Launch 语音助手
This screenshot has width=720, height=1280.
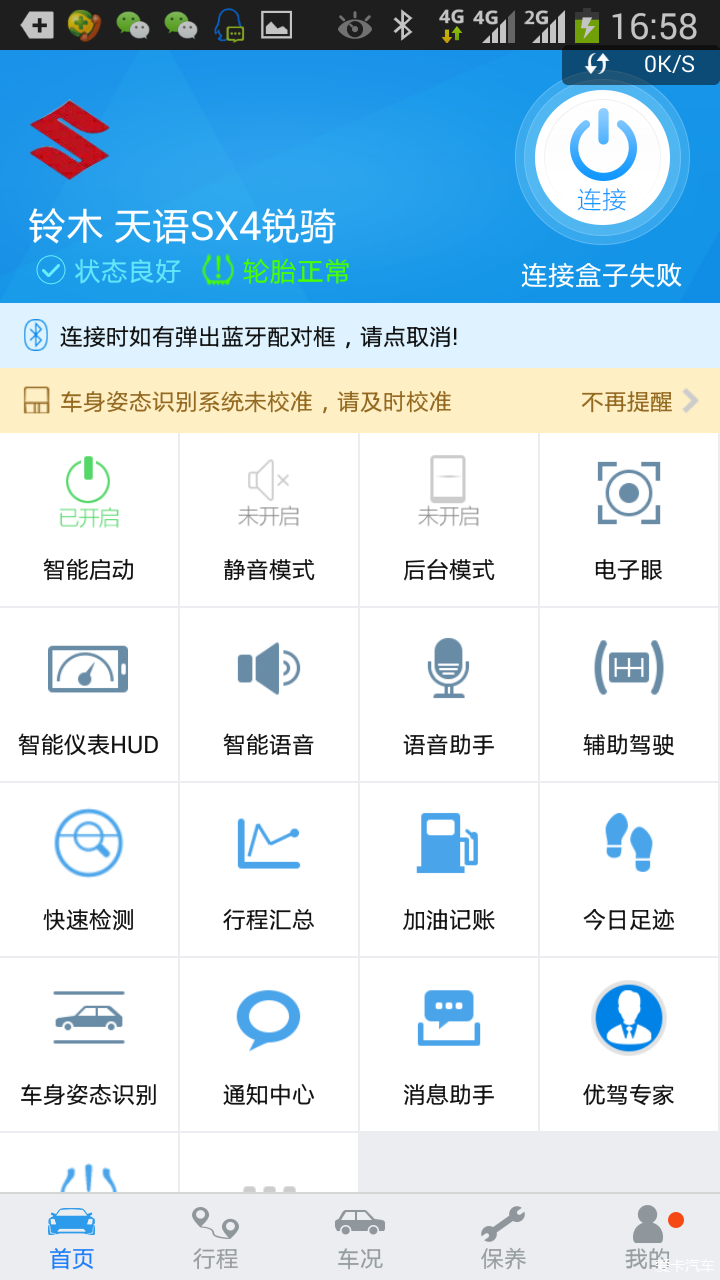(x=449, y=695)
